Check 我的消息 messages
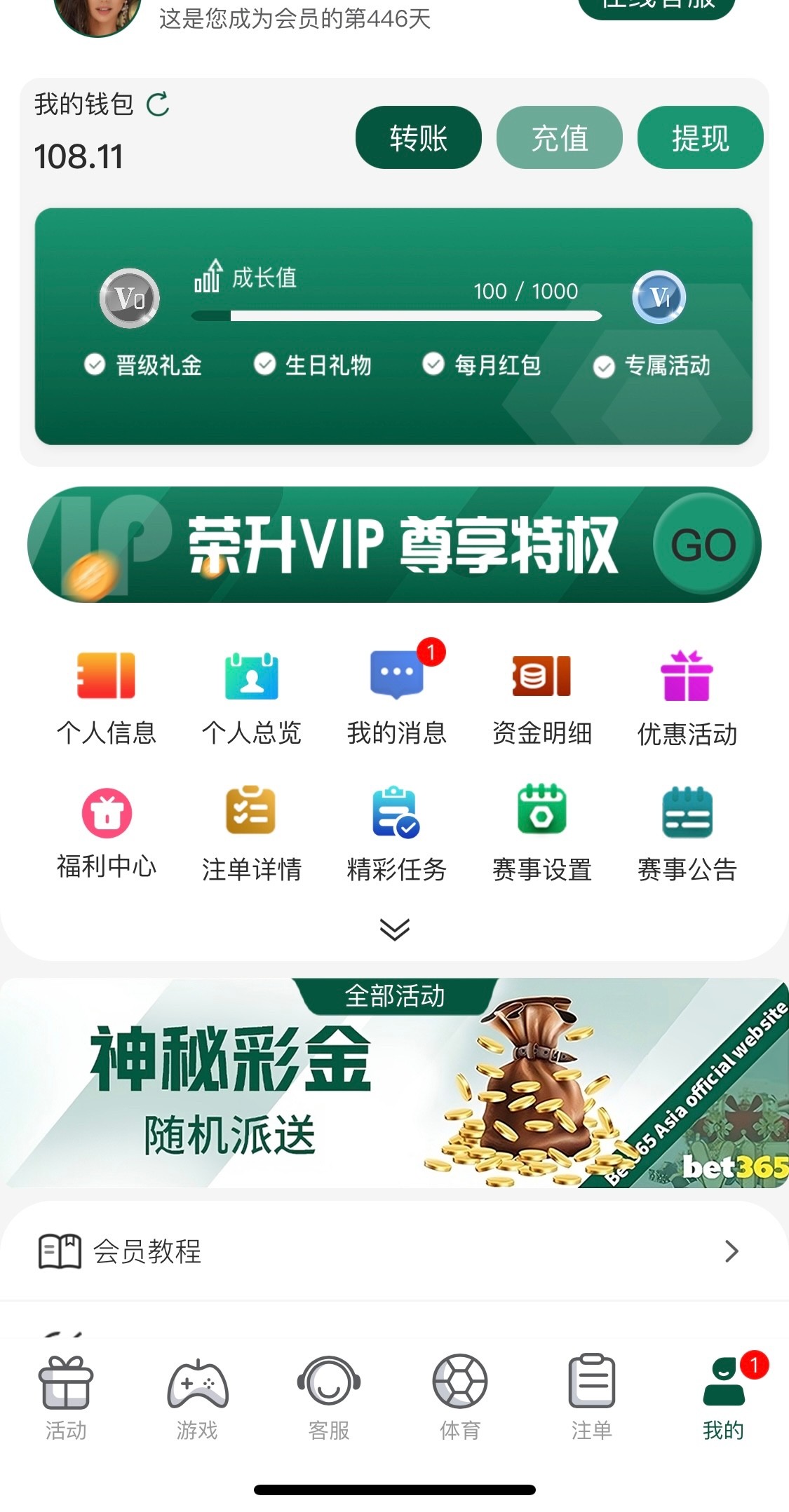Image resolution: width=789 pixels, height=1512 pixels. 397,697
